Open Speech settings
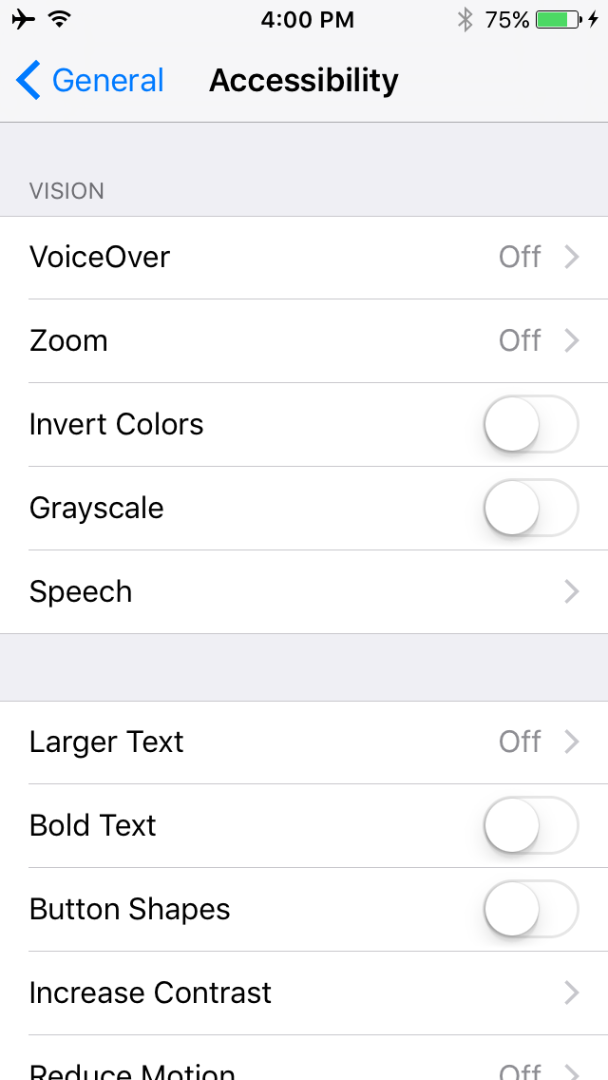This screenshot has height=1080, width=608. pos(304,592)
